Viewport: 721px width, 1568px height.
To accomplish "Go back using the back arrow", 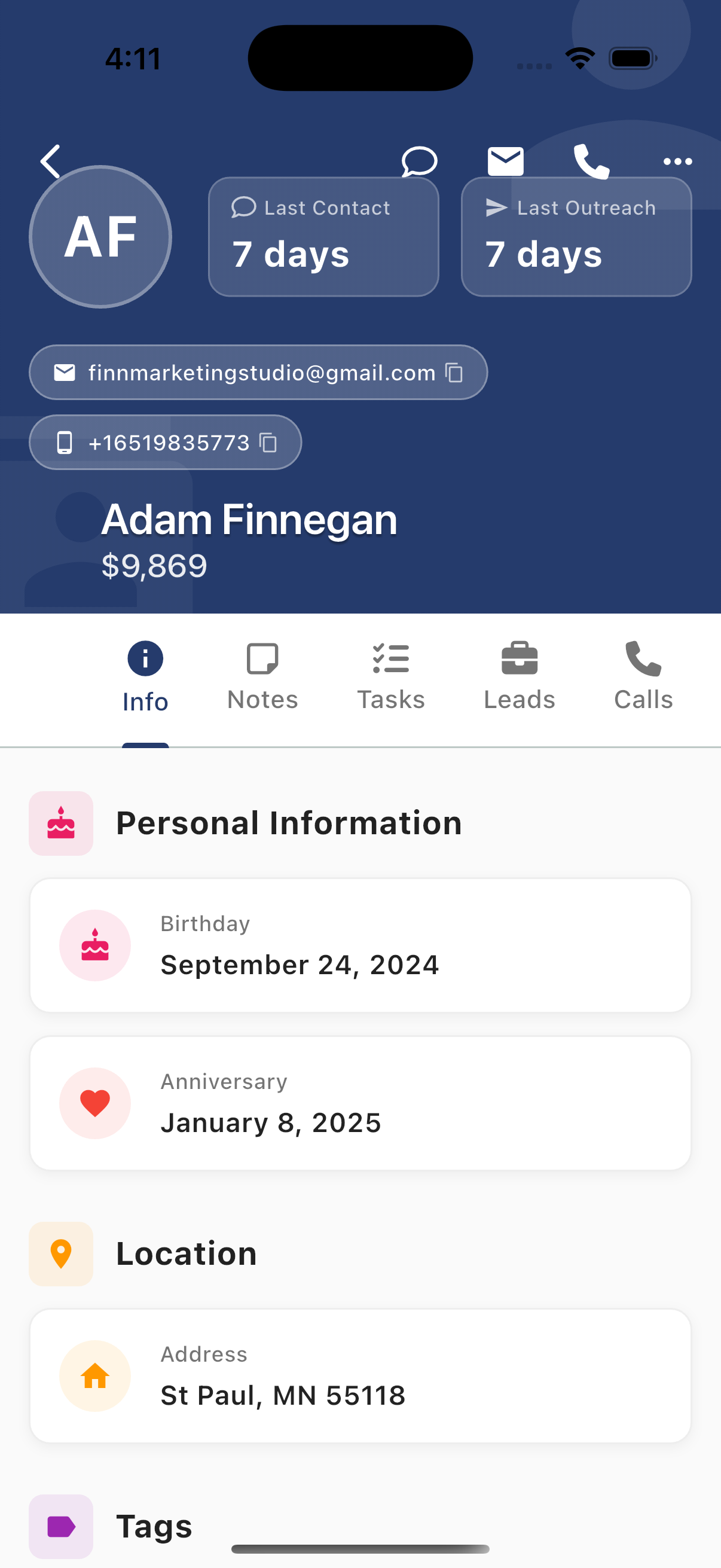I will (x=51, y=161).
